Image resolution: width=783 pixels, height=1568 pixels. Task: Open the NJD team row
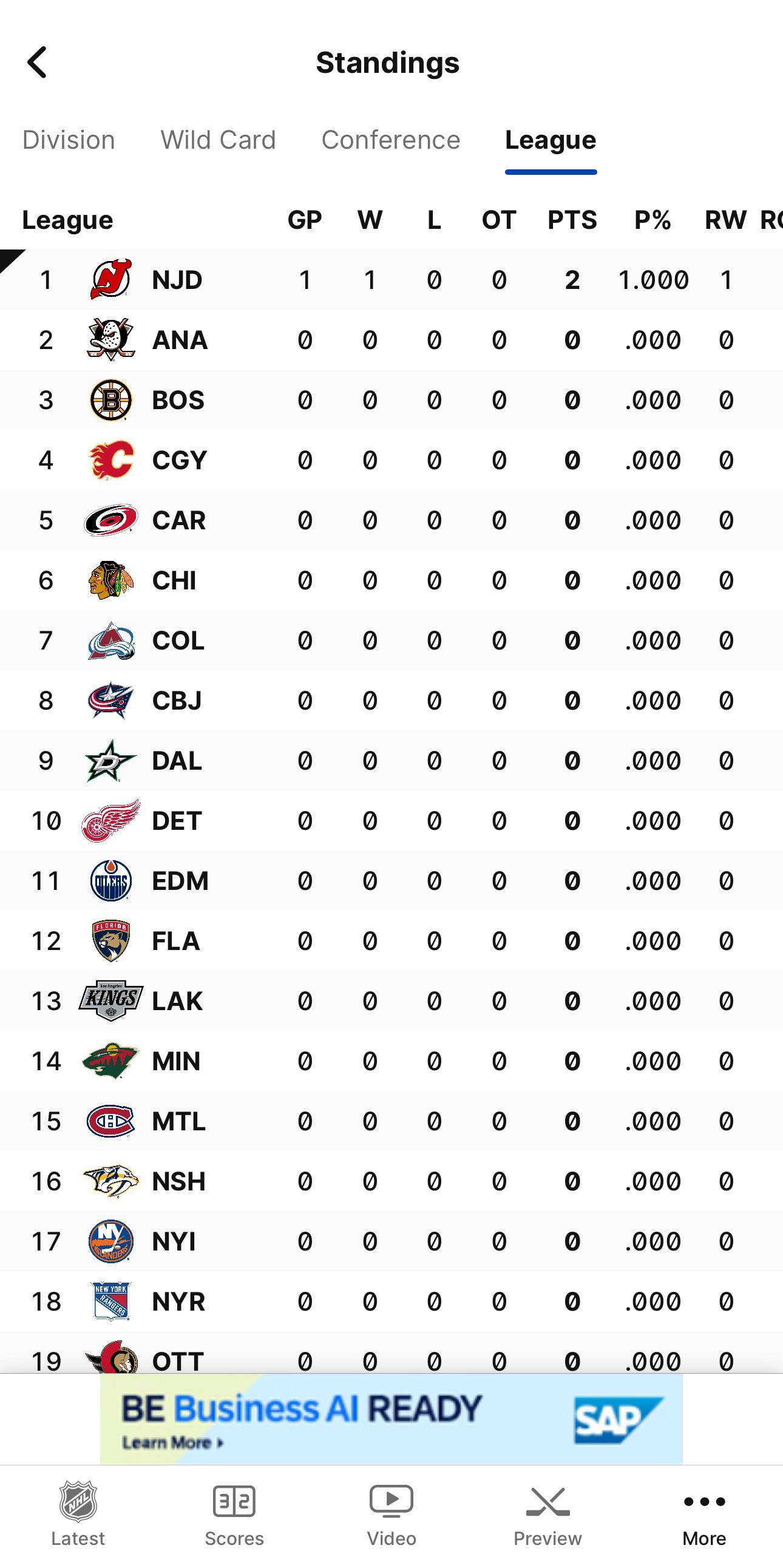(x=177, y=280)
